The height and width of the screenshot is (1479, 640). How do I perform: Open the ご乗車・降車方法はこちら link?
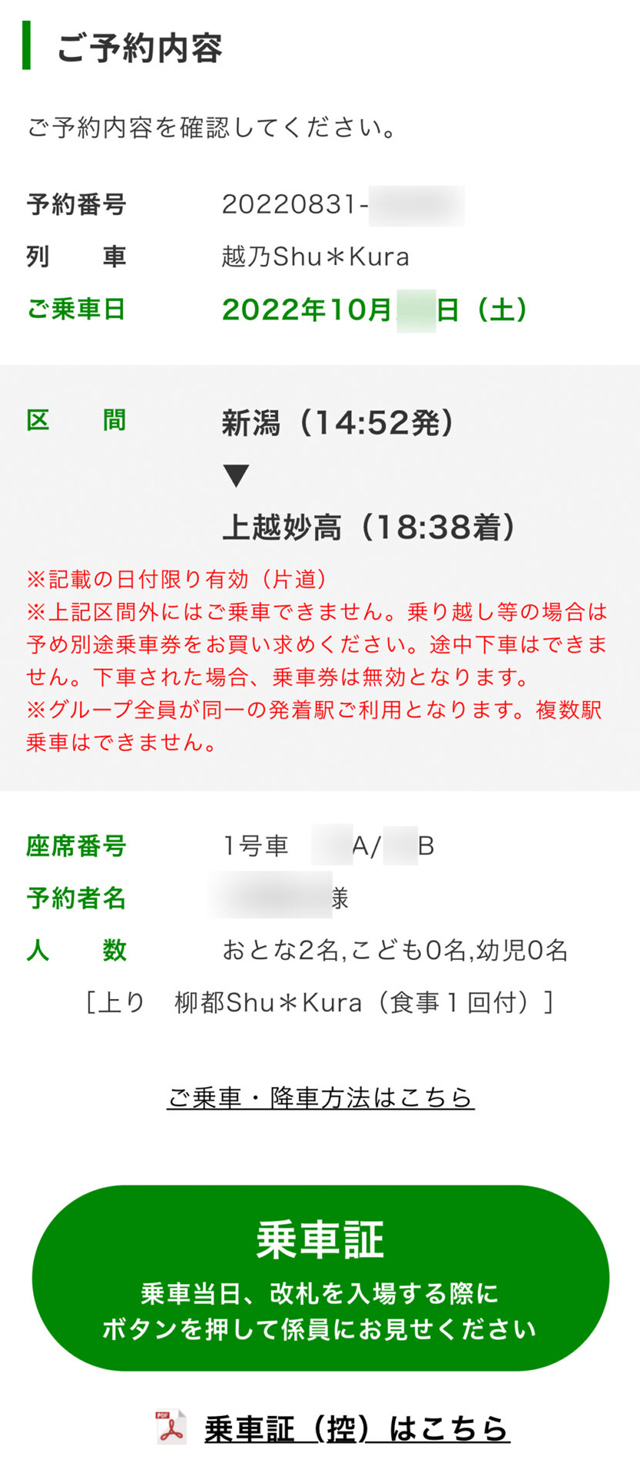pos(320,1097)
